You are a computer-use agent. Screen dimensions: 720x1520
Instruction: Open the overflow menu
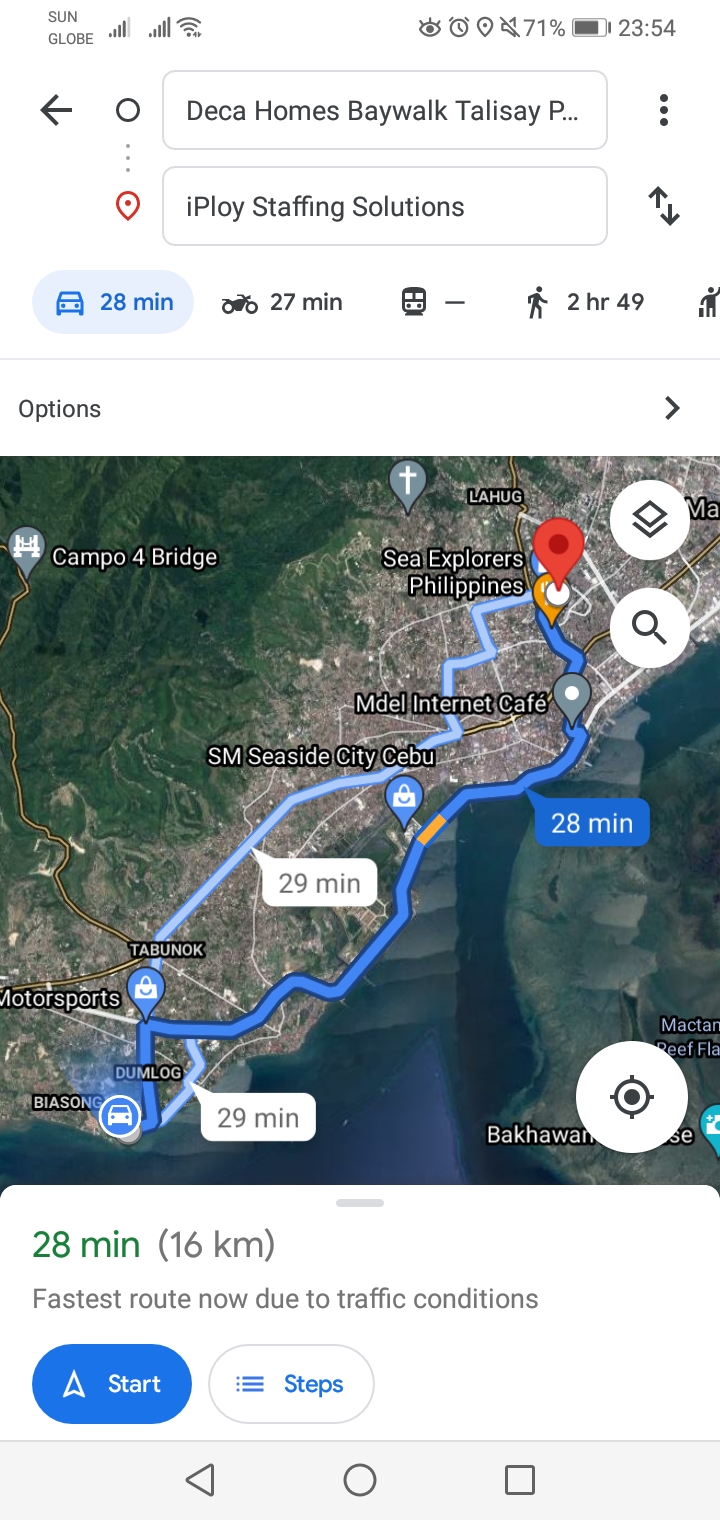pyautogui.click(x=663, y=110)
